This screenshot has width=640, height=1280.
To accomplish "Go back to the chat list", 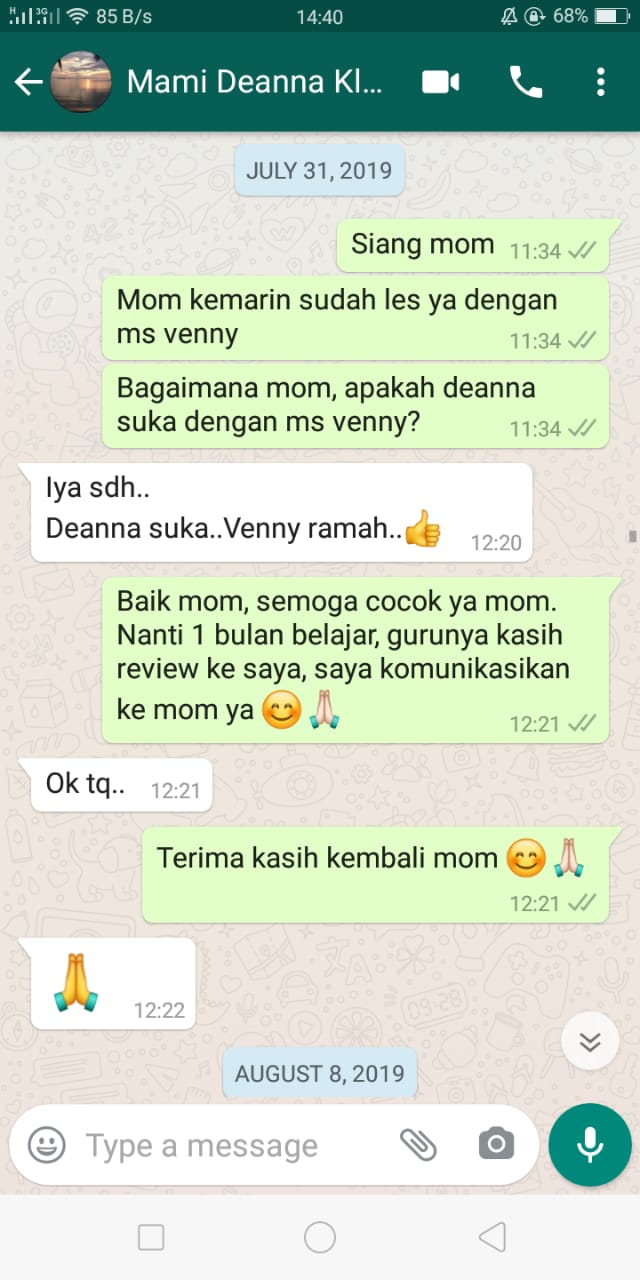I will coord(28,82).
